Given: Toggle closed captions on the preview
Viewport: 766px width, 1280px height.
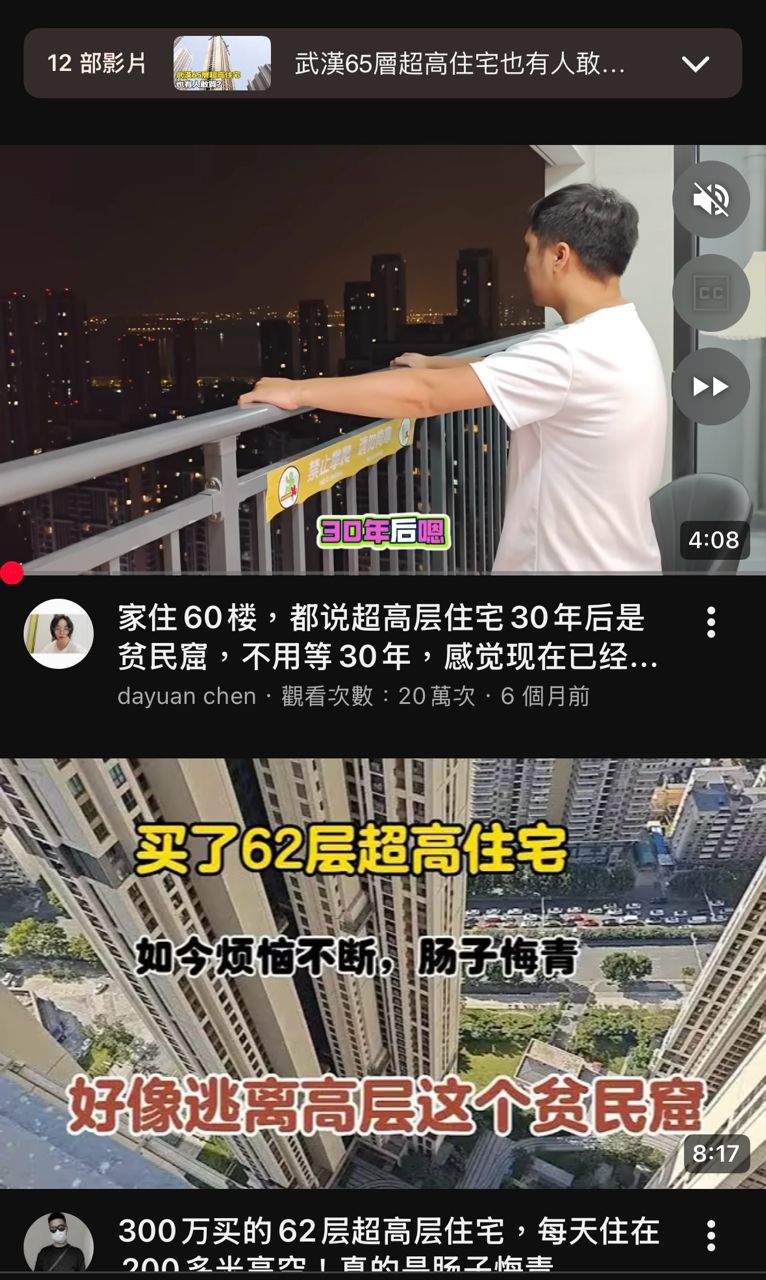Looking at the screenshot, I should 711,293.
